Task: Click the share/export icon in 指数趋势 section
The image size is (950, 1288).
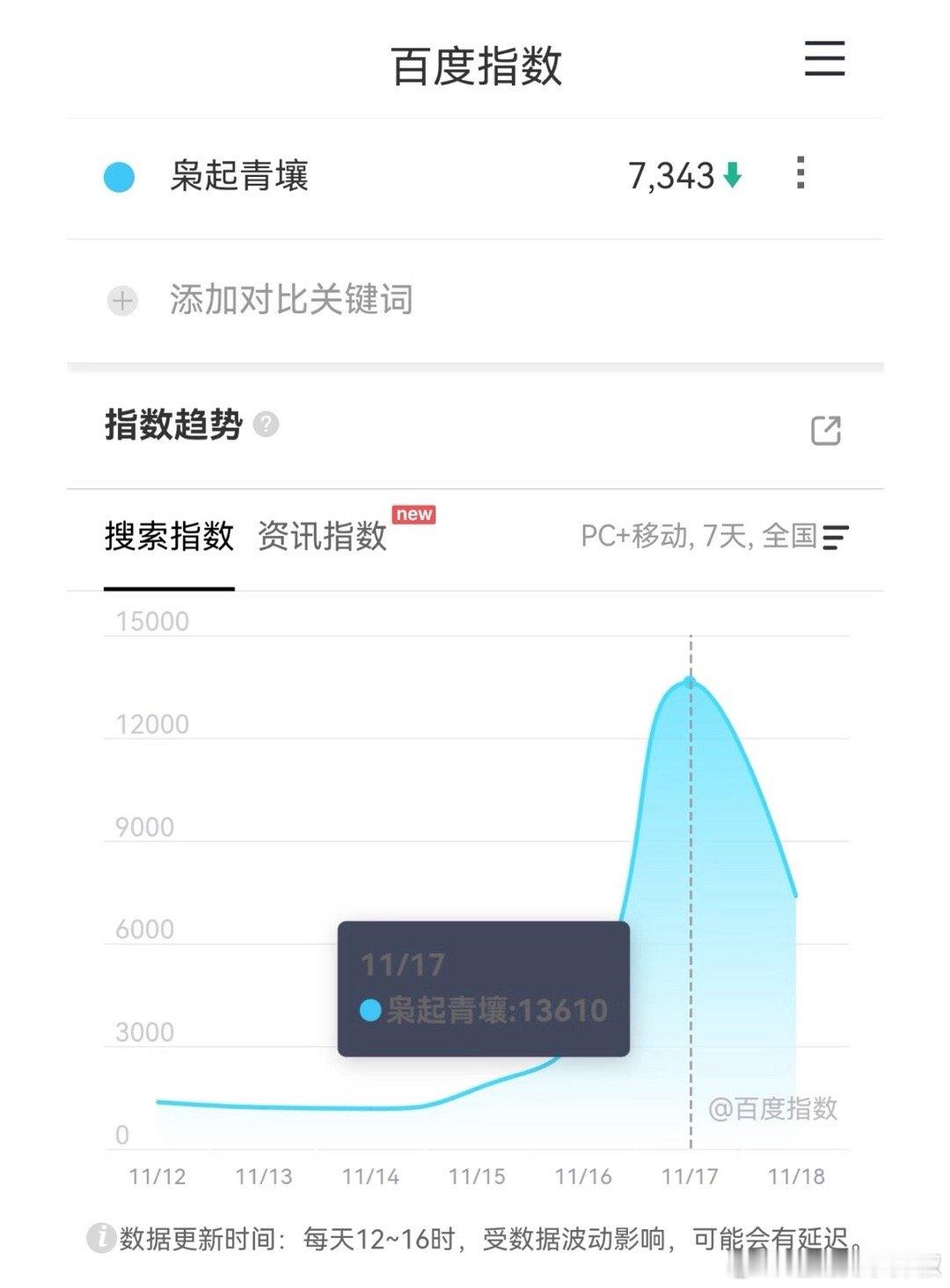Action: 825,430
